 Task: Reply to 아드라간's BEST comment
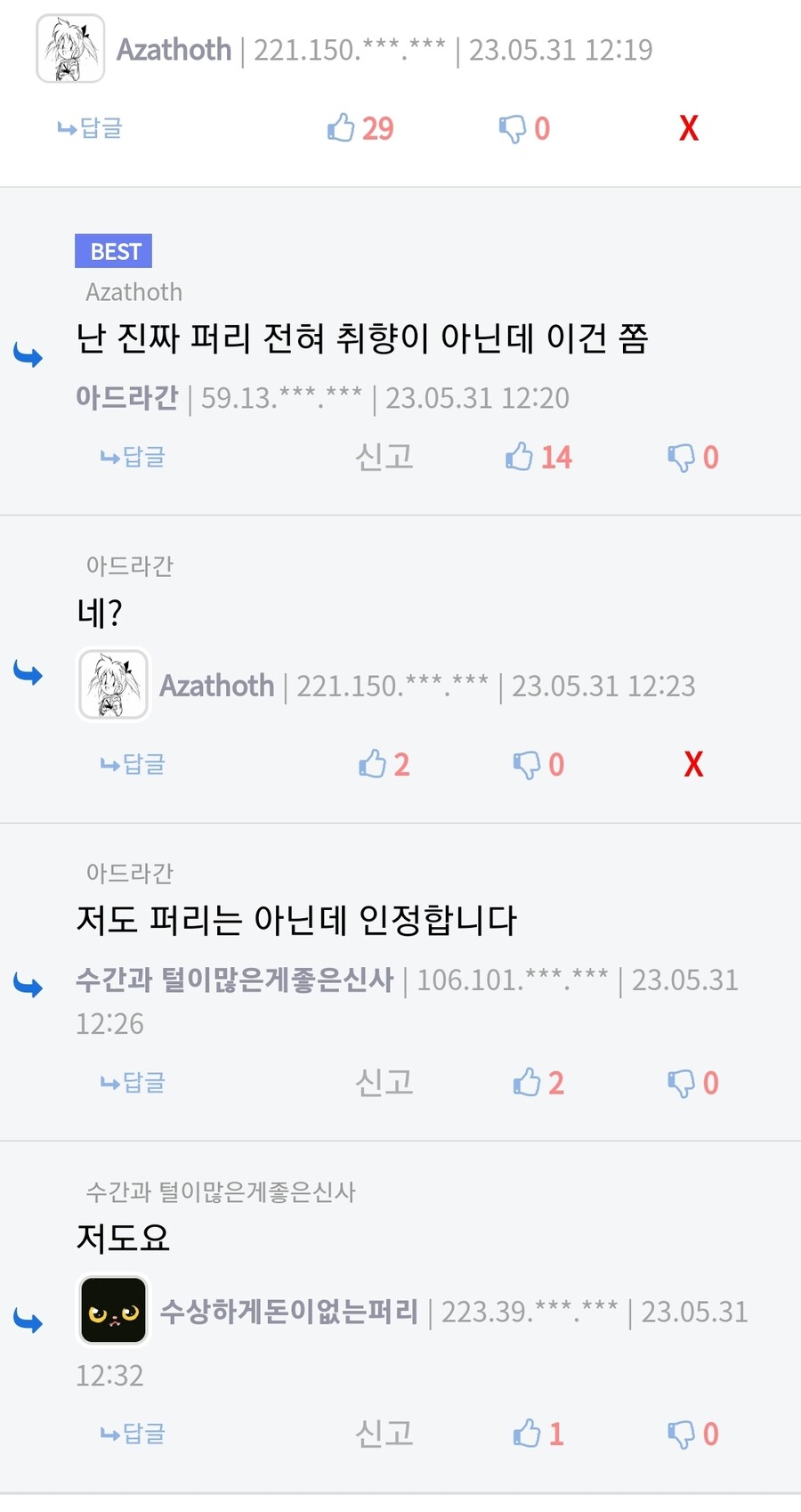point(133,457)
